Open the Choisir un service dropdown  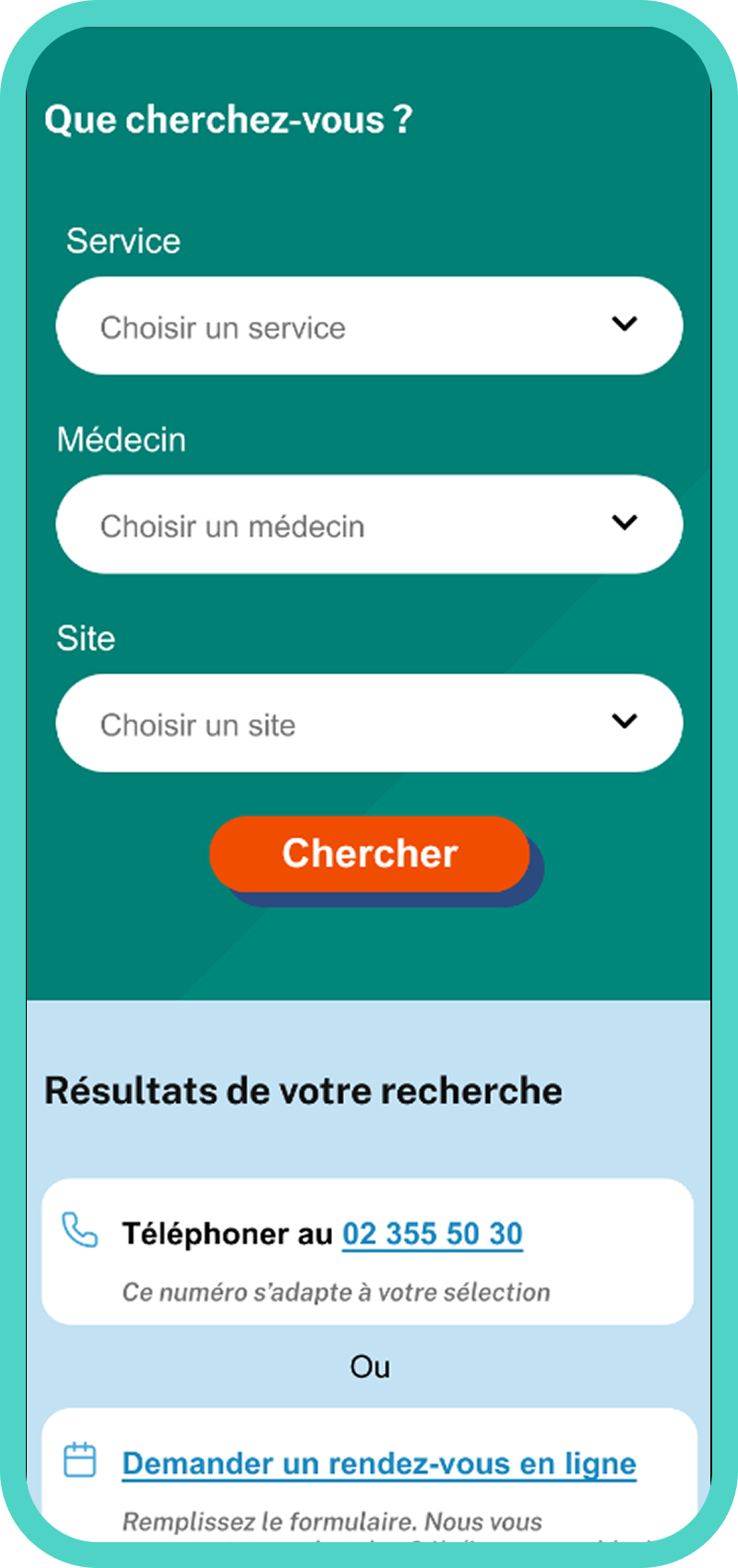(x=369, y=326)
